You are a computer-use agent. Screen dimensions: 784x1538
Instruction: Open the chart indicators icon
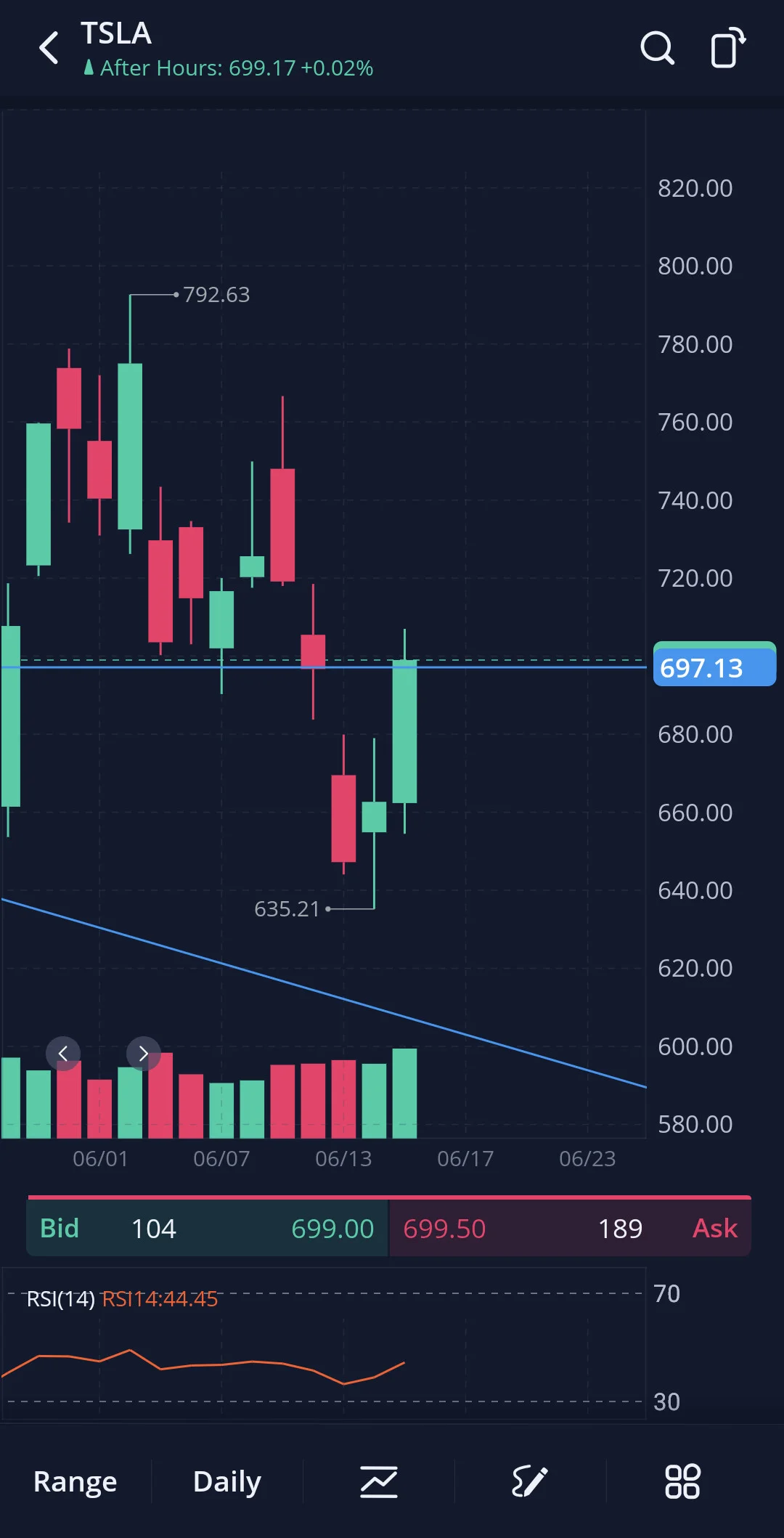[379, 1481]
